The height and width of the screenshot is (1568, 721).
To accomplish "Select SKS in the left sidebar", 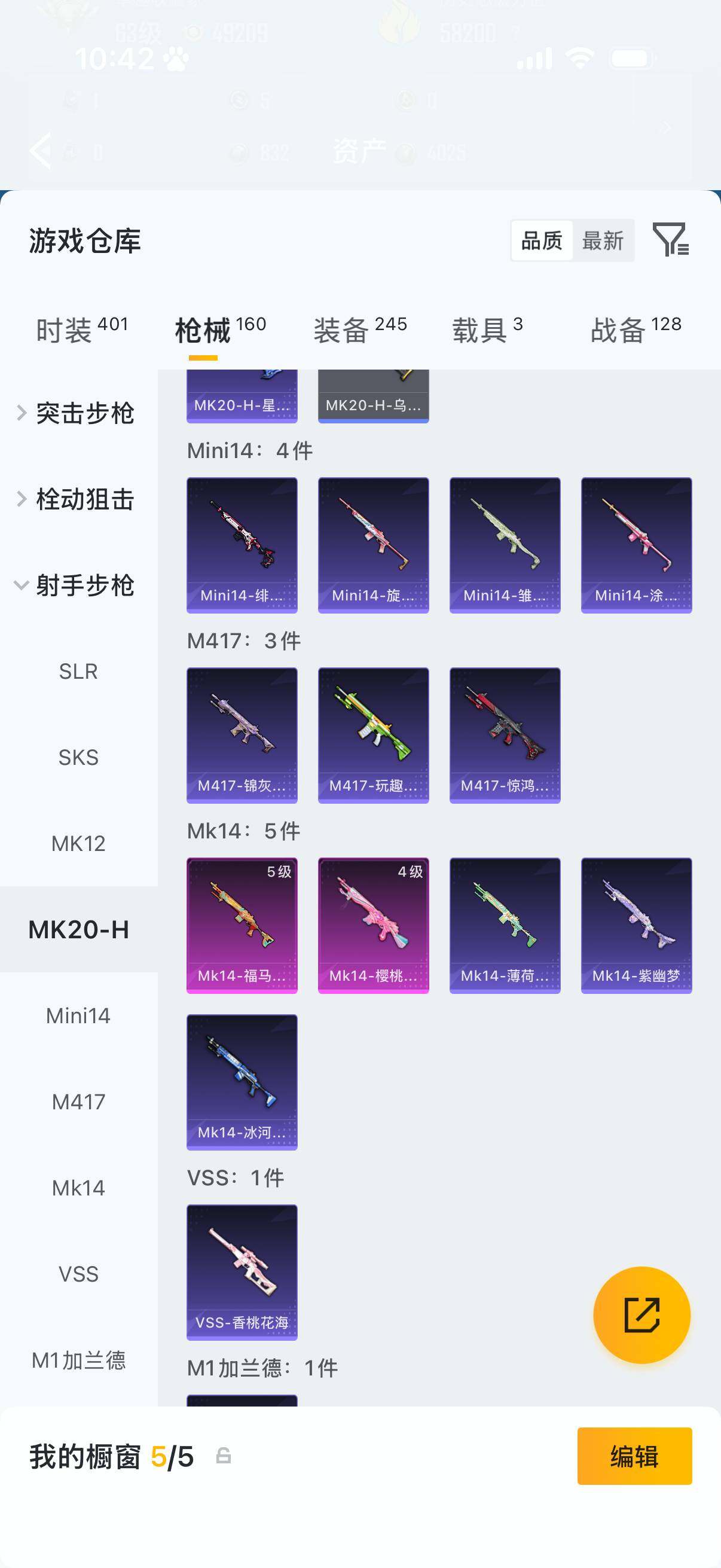I will coord(78,757).
